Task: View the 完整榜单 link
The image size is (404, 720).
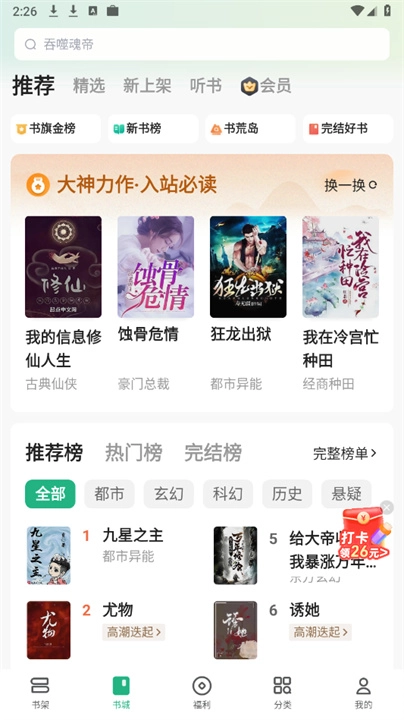Action: pyautogui.click(x=345, y=454)
